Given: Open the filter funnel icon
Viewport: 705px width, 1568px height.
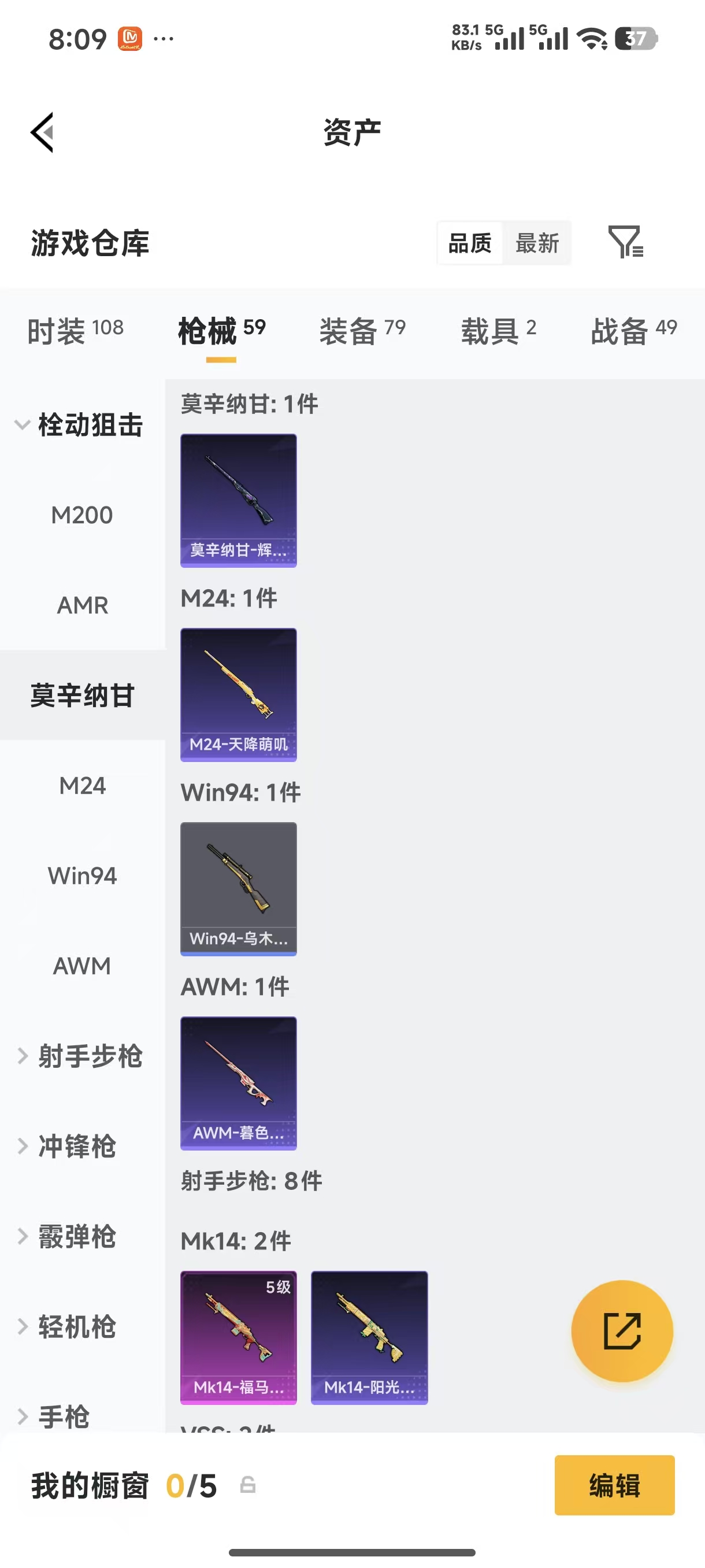Looking at the screenshot, I should 626,243.
